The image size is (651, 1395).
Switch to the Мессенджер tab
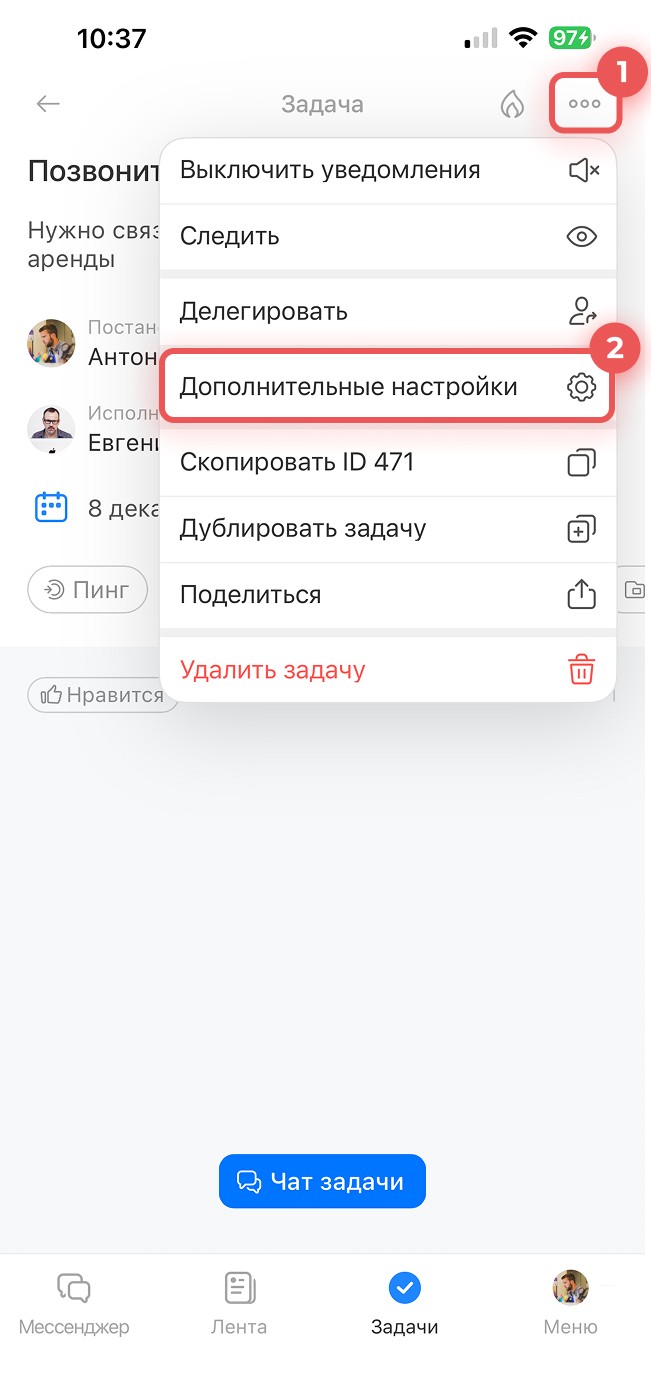click(x=74, y=1303)
